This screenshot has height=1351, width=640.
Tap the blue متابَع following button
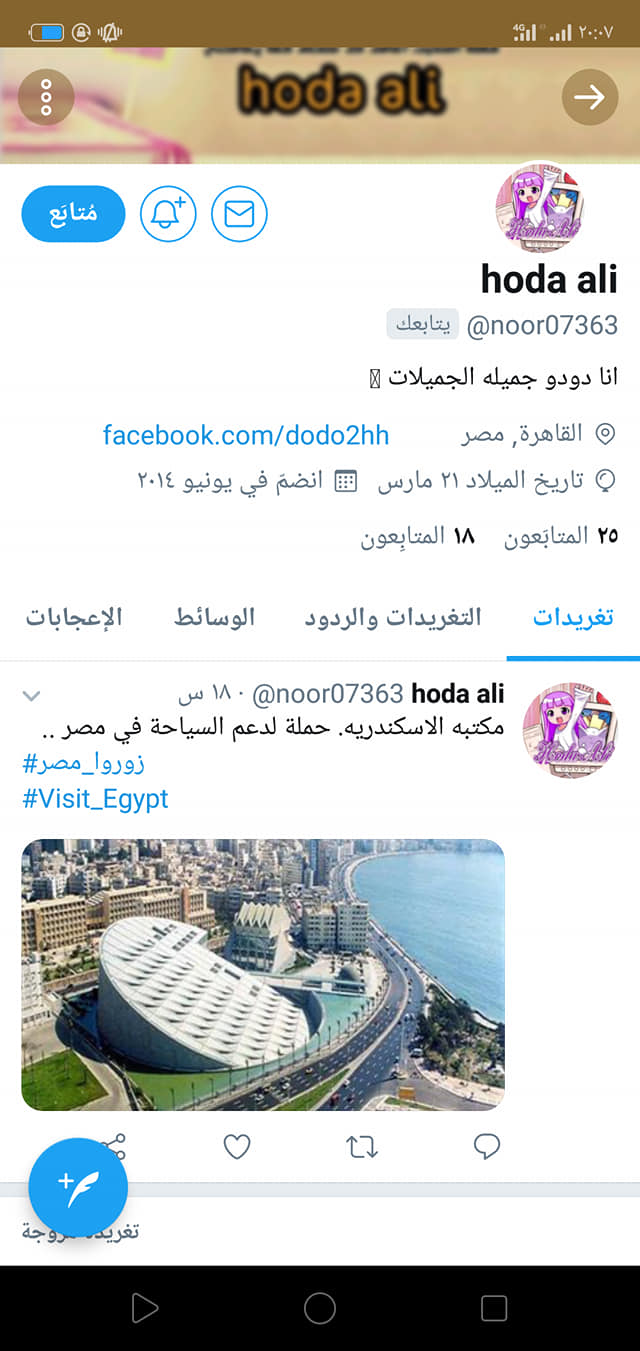73,214
